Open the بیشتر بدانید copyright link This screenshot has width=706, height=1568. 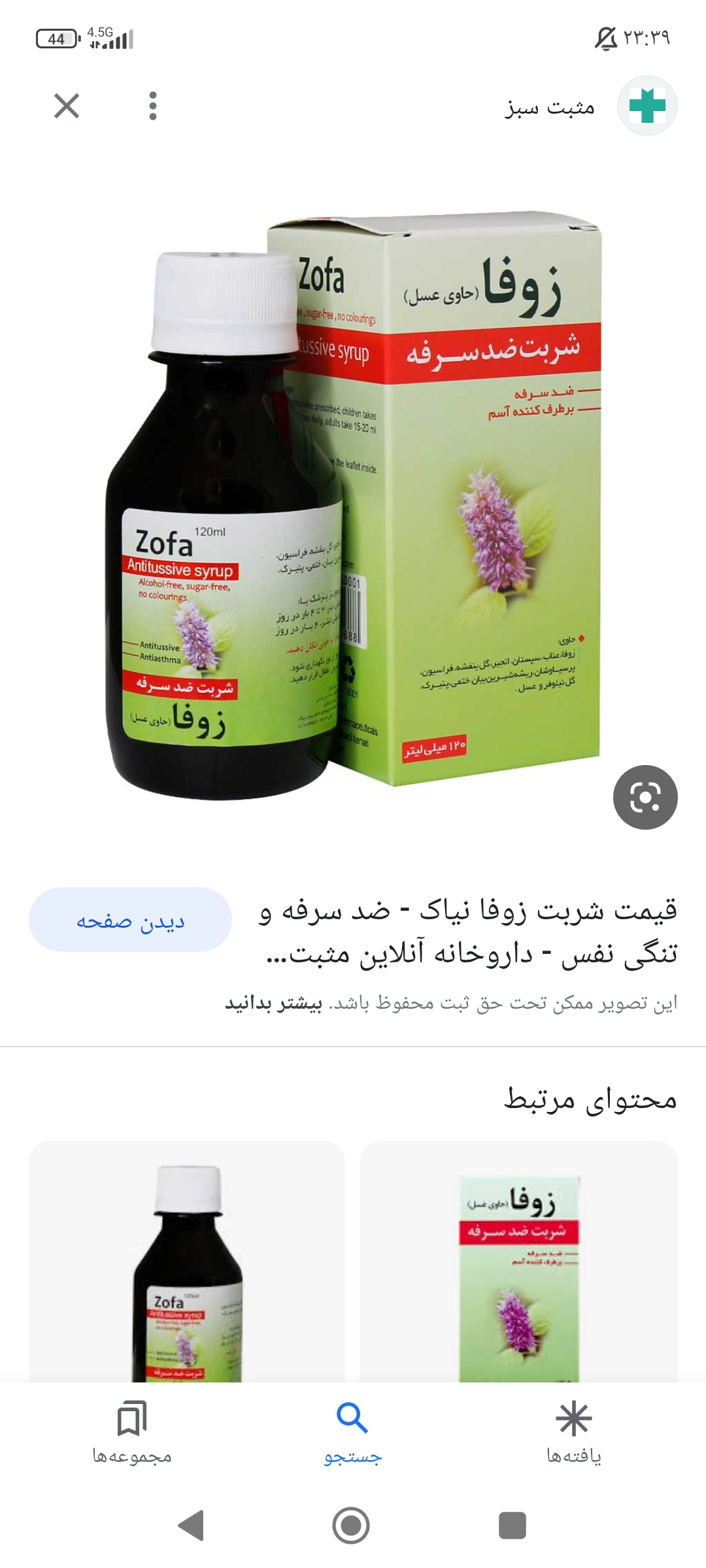pos(274,1004)
